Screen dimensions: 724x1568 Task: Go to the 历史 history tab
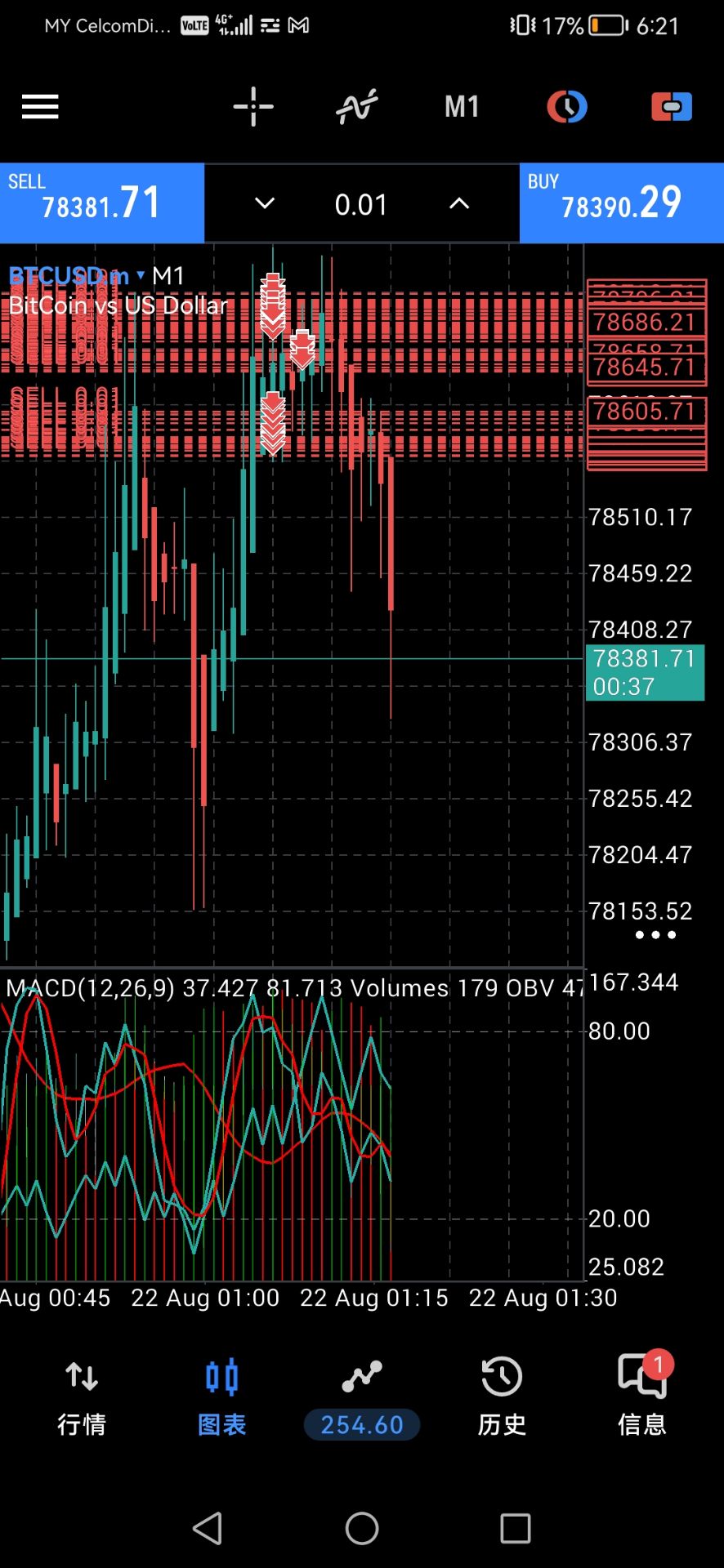pos(502,1398)
